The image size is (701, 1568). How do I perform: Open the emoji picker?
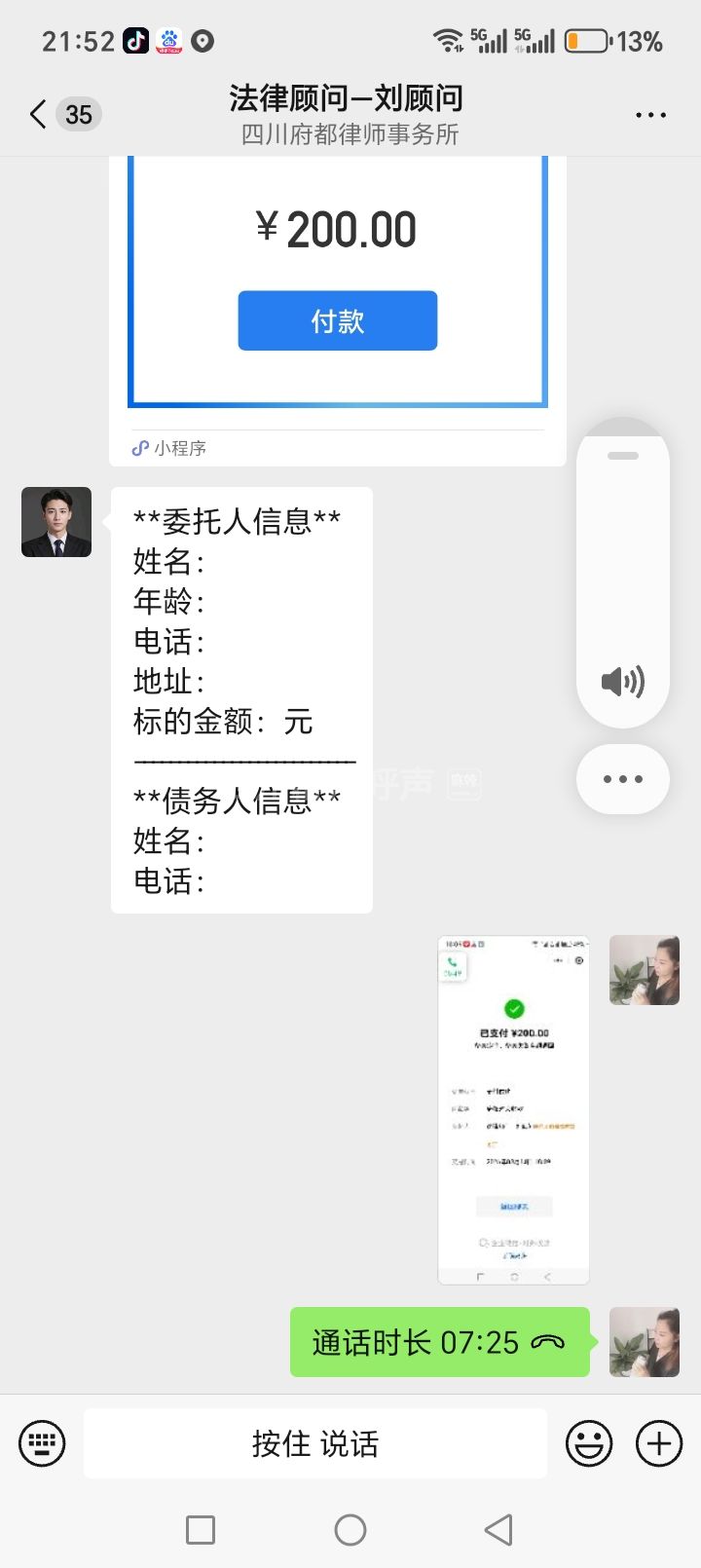coord(589,1443)
